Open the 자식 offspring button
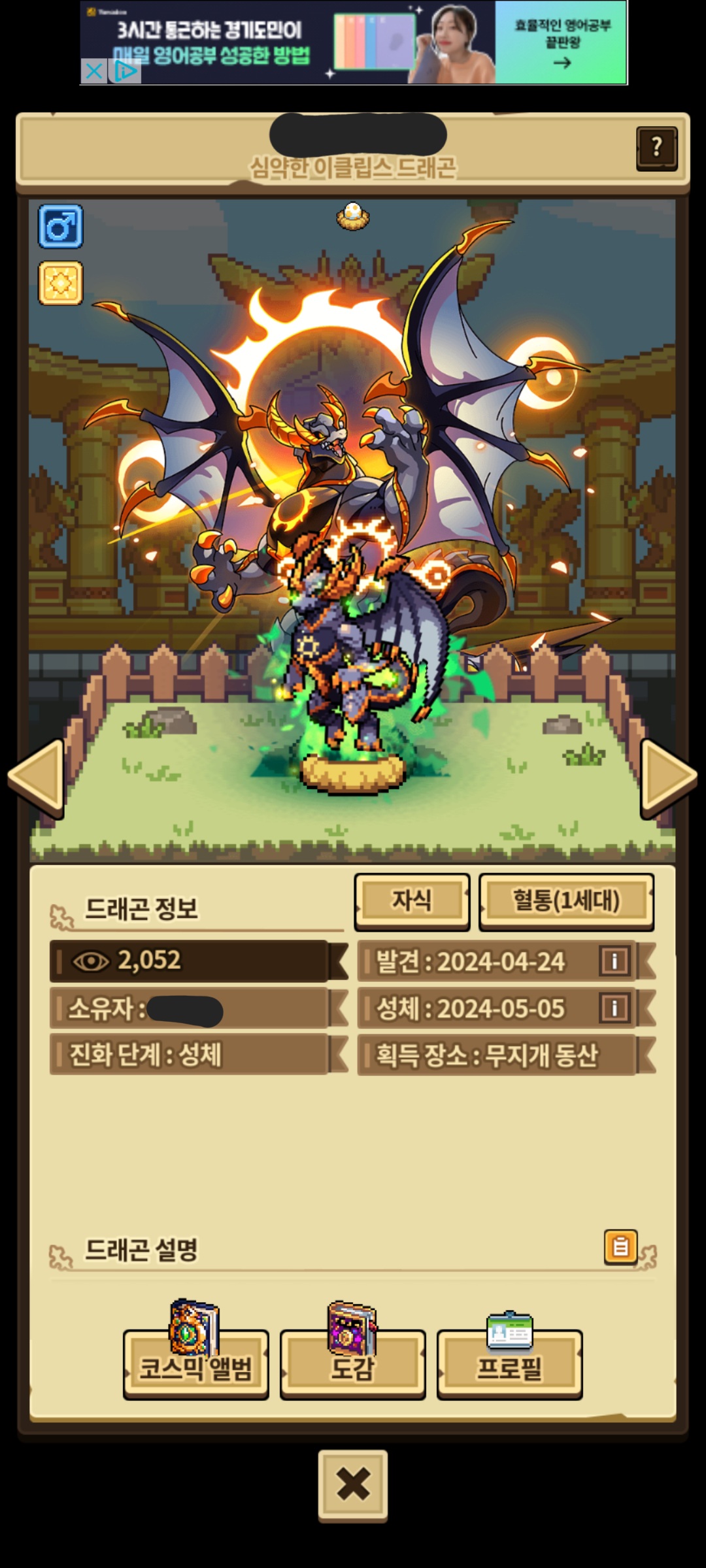The width and height of the screenshot is (706, 1568). point(412,901)
